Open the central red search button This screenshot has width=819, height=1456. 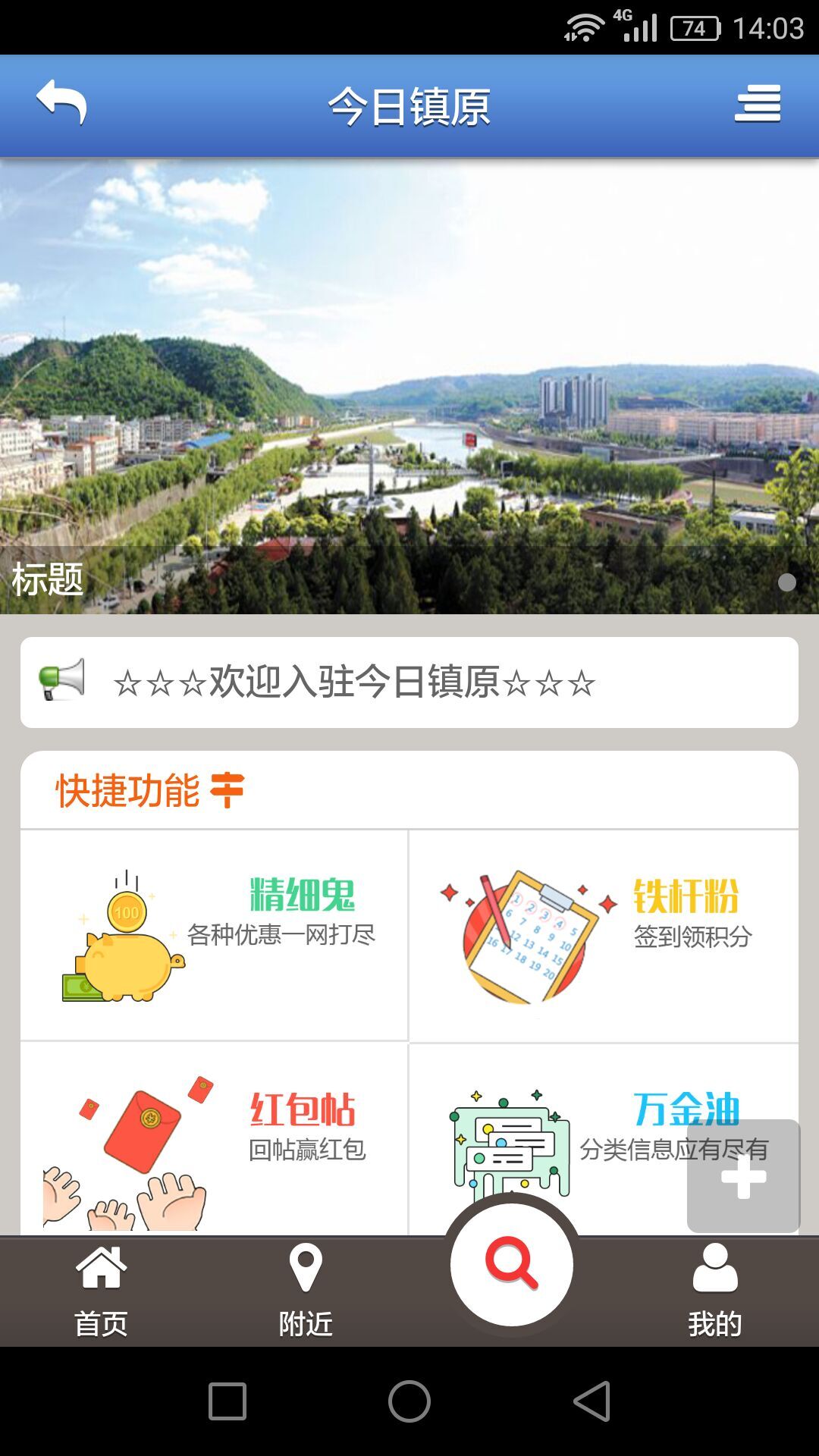pos(512,1264)
